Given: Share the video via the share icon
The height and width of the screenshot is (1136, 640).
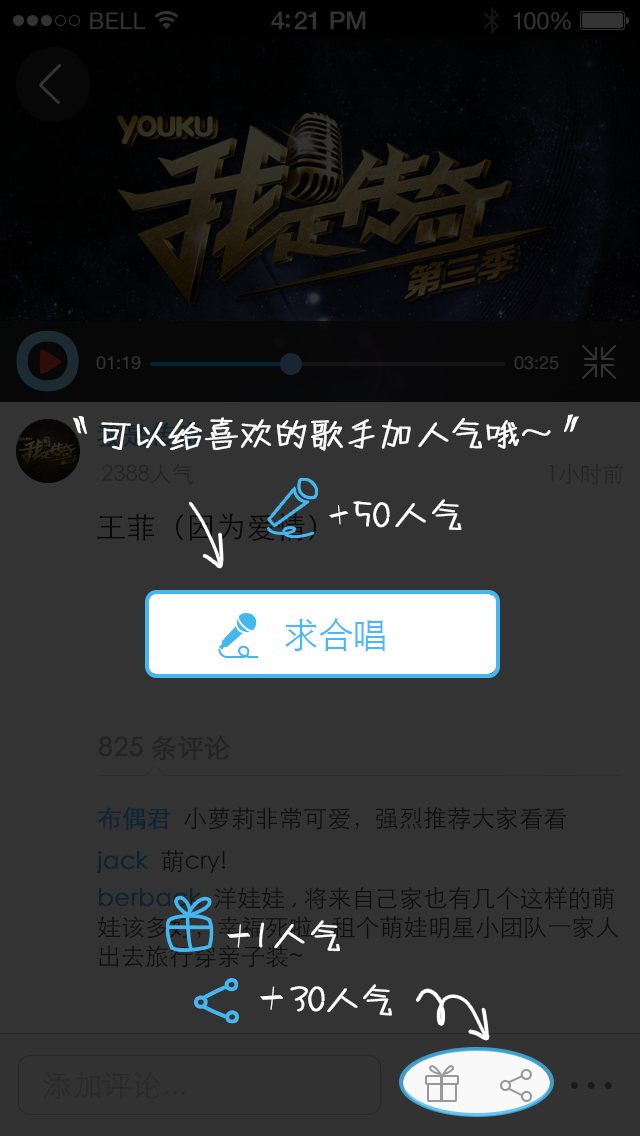Looking at the screenshot, I should tap(515, 1085).
